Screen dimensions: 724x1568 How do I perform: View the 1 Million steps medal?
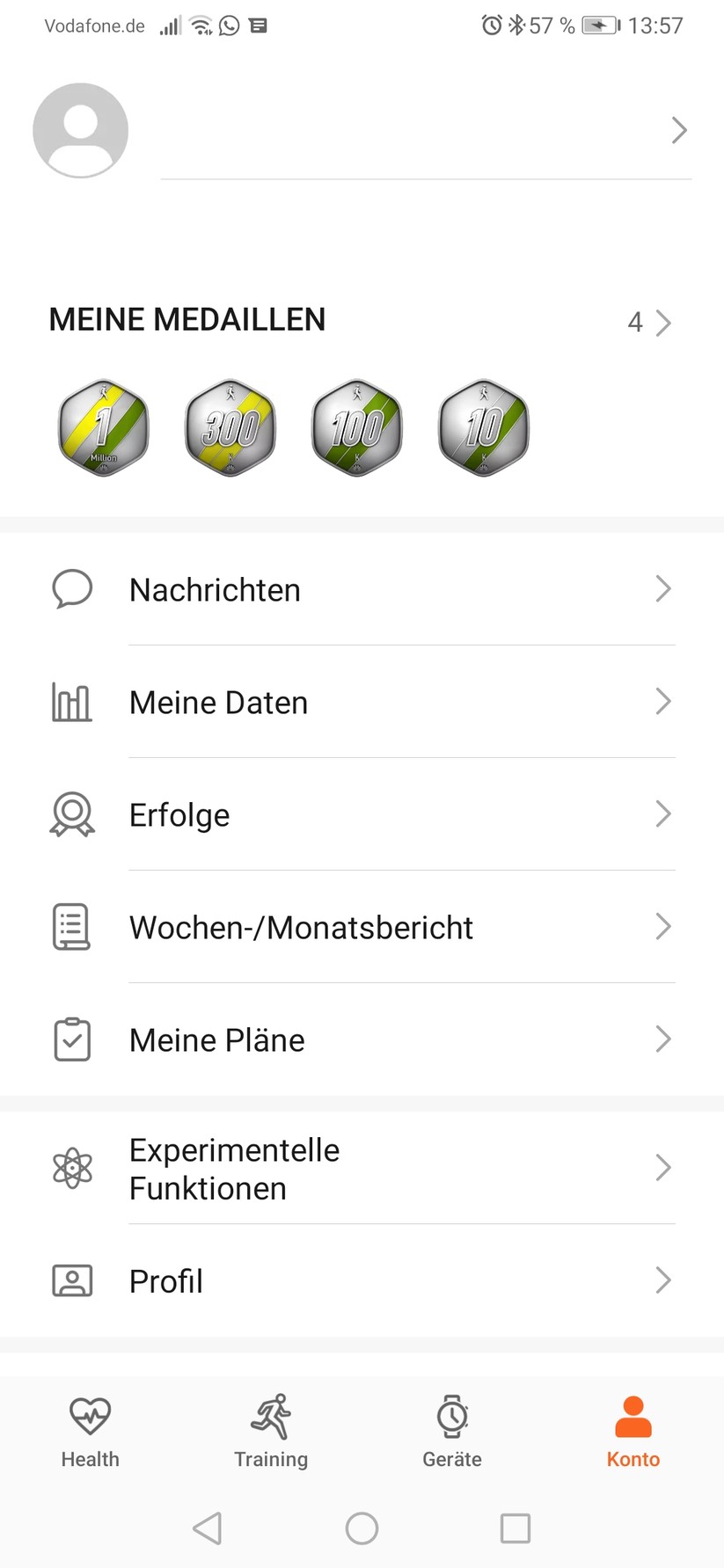click(x=104, y=428)
